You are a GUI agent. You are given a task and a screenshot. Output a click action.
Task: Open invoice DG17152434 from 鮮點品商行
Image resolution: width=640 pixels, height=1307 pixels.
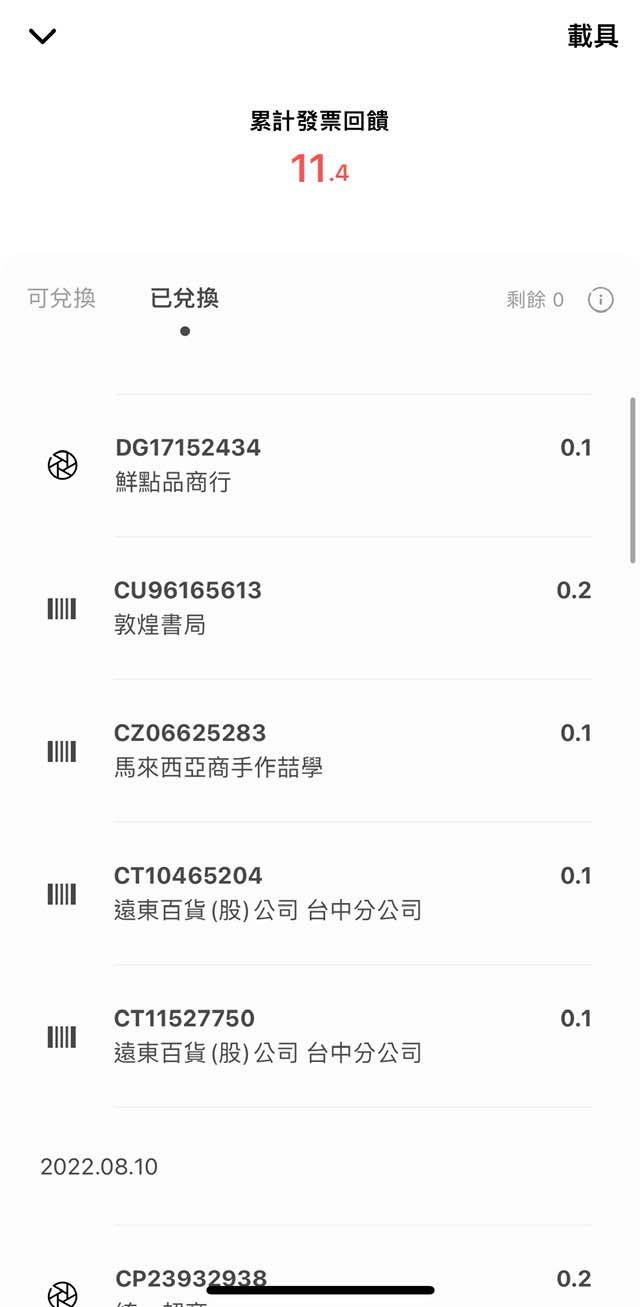(320, 465)
